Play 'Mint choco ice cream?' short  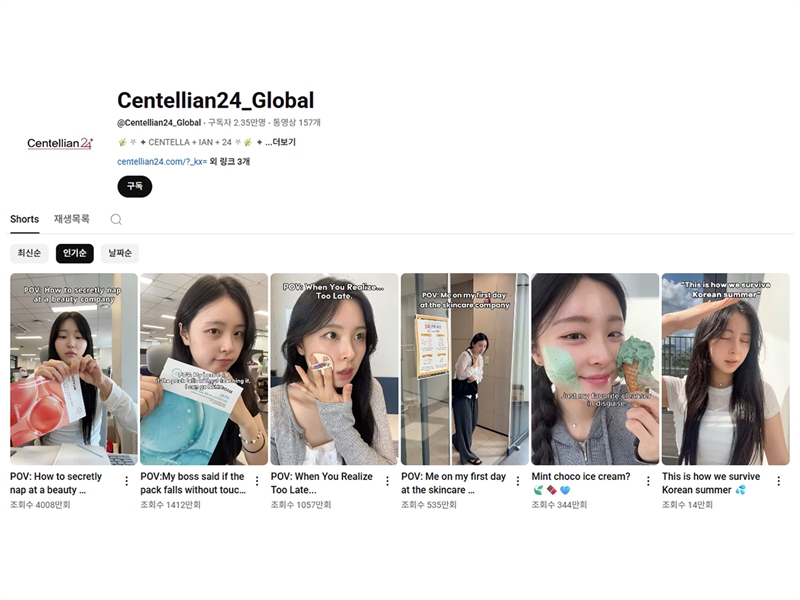(595, 369)
